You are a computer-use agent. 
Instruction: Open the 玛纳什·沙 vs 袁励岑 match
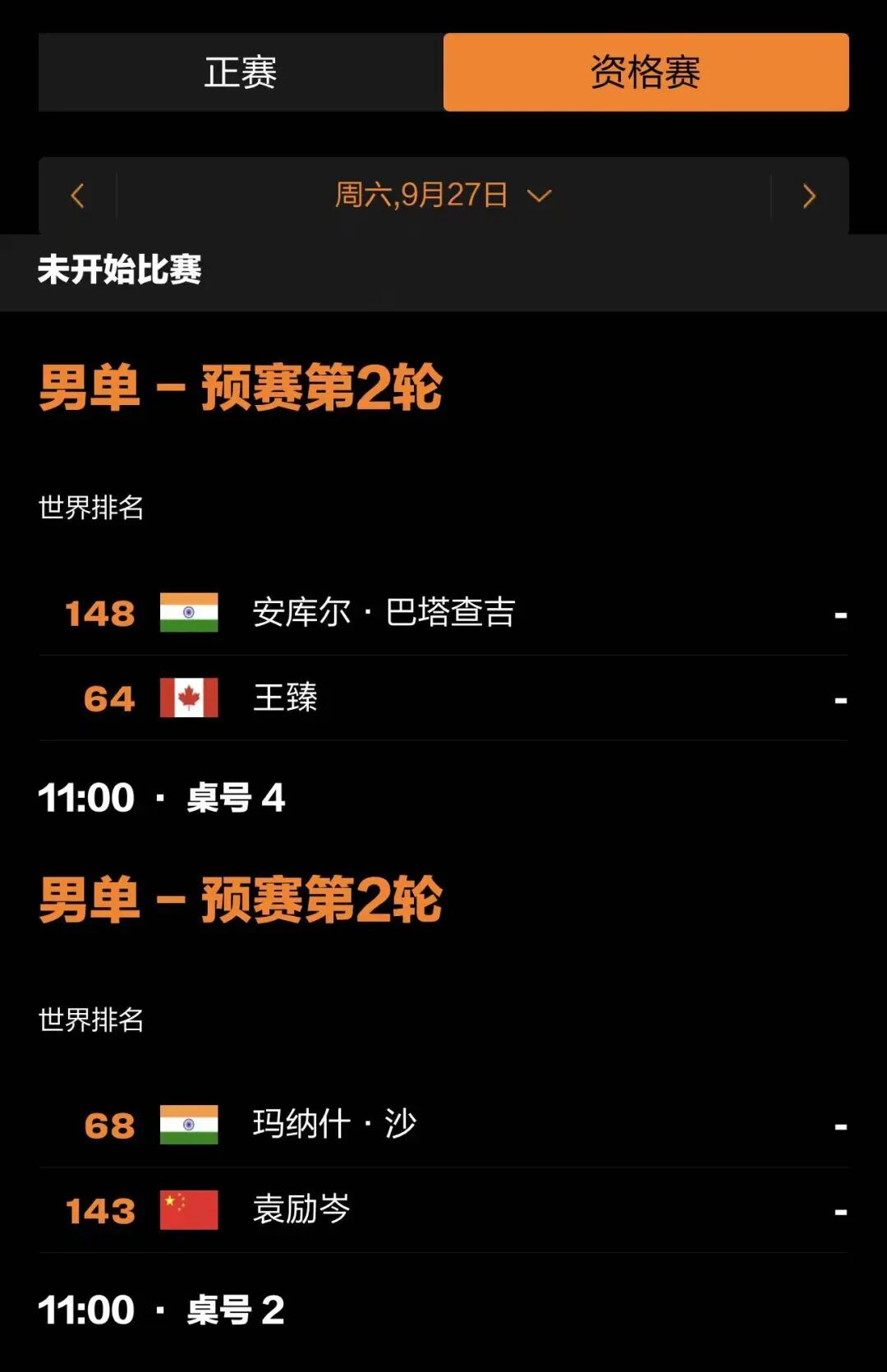pyautogui.click(x=443, y=1167)
